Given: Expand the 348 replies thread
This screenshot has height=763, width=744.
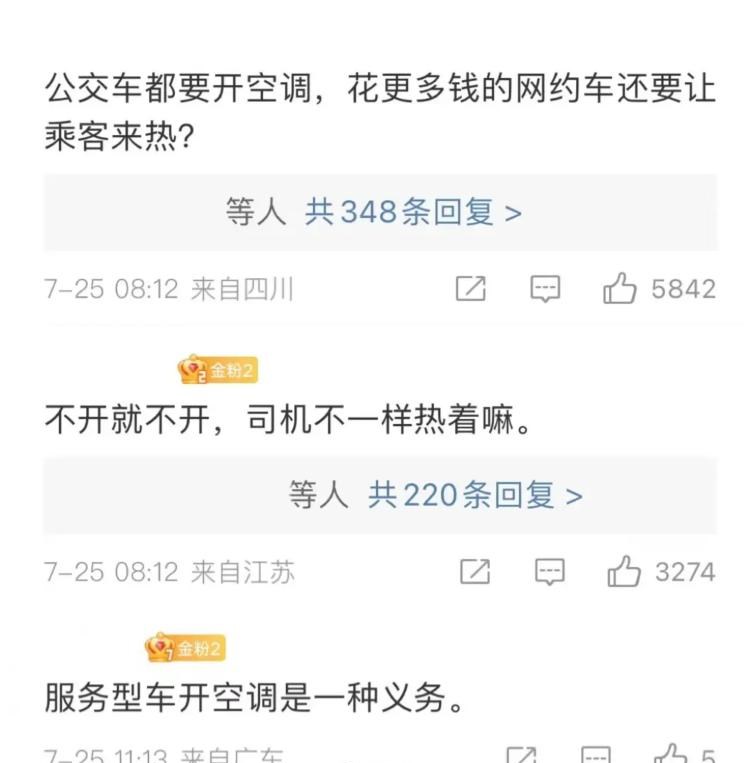Looking at the screenshot, I should click(x=413, y=213).
